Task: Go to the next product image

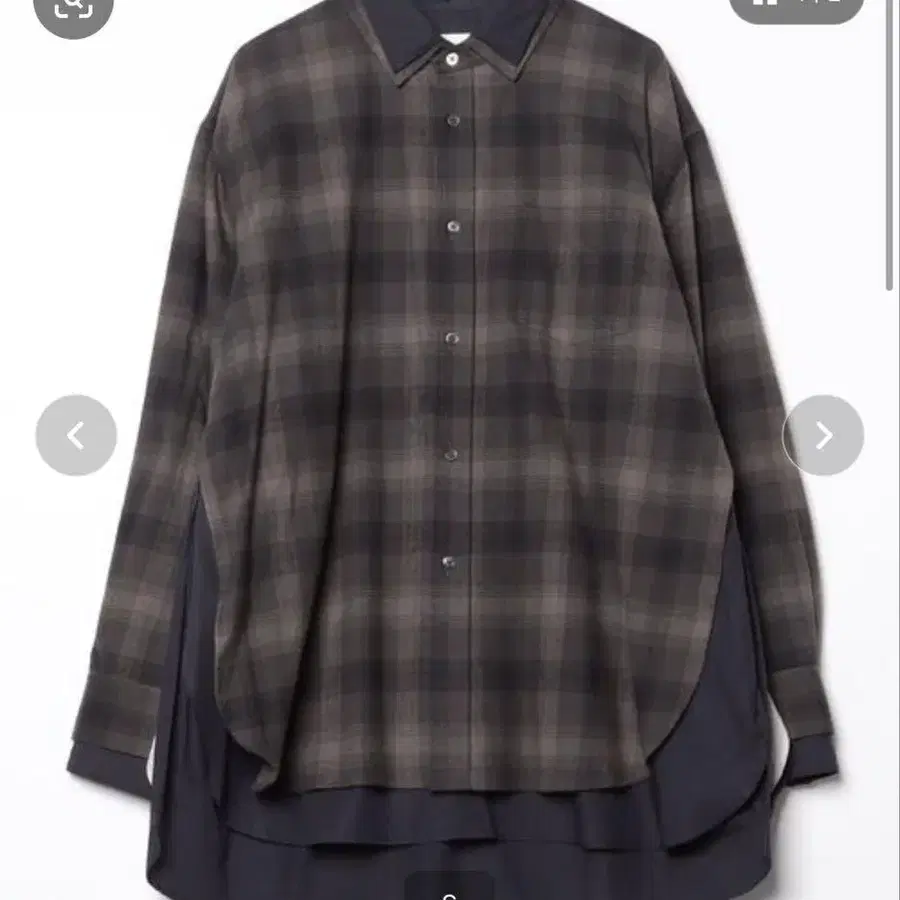Action: [x=823, y=435]
